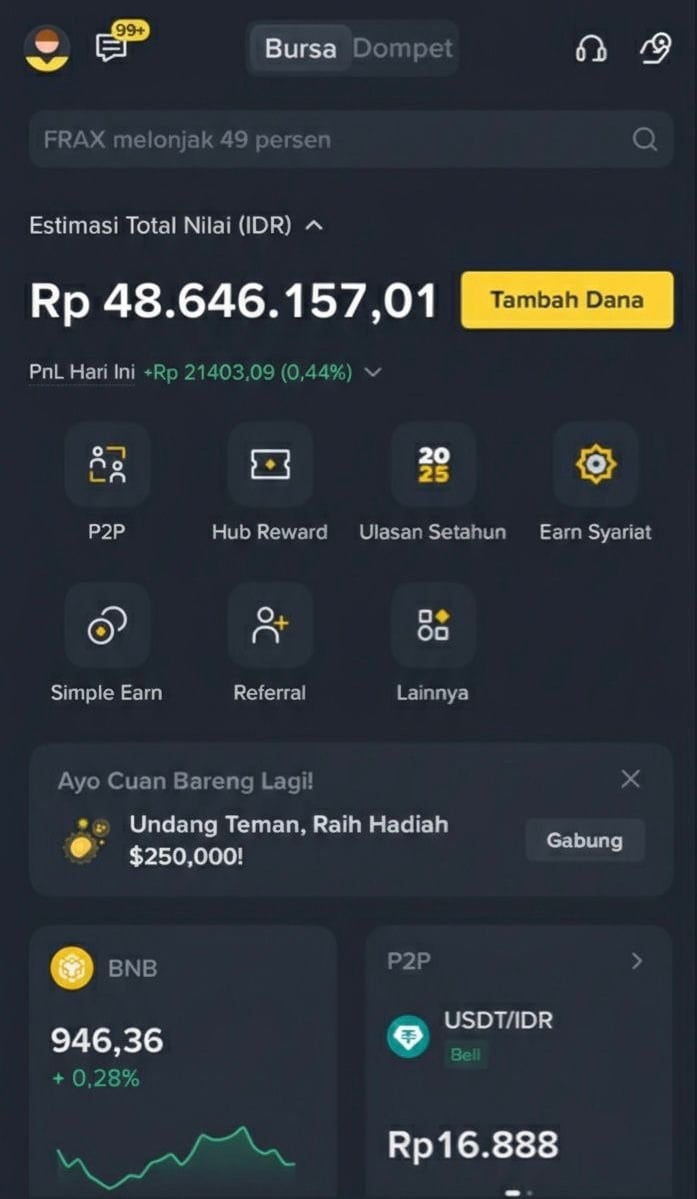Open customer support headset icon
This screenshot has width=697, height=1199.
tap(591, 49)
